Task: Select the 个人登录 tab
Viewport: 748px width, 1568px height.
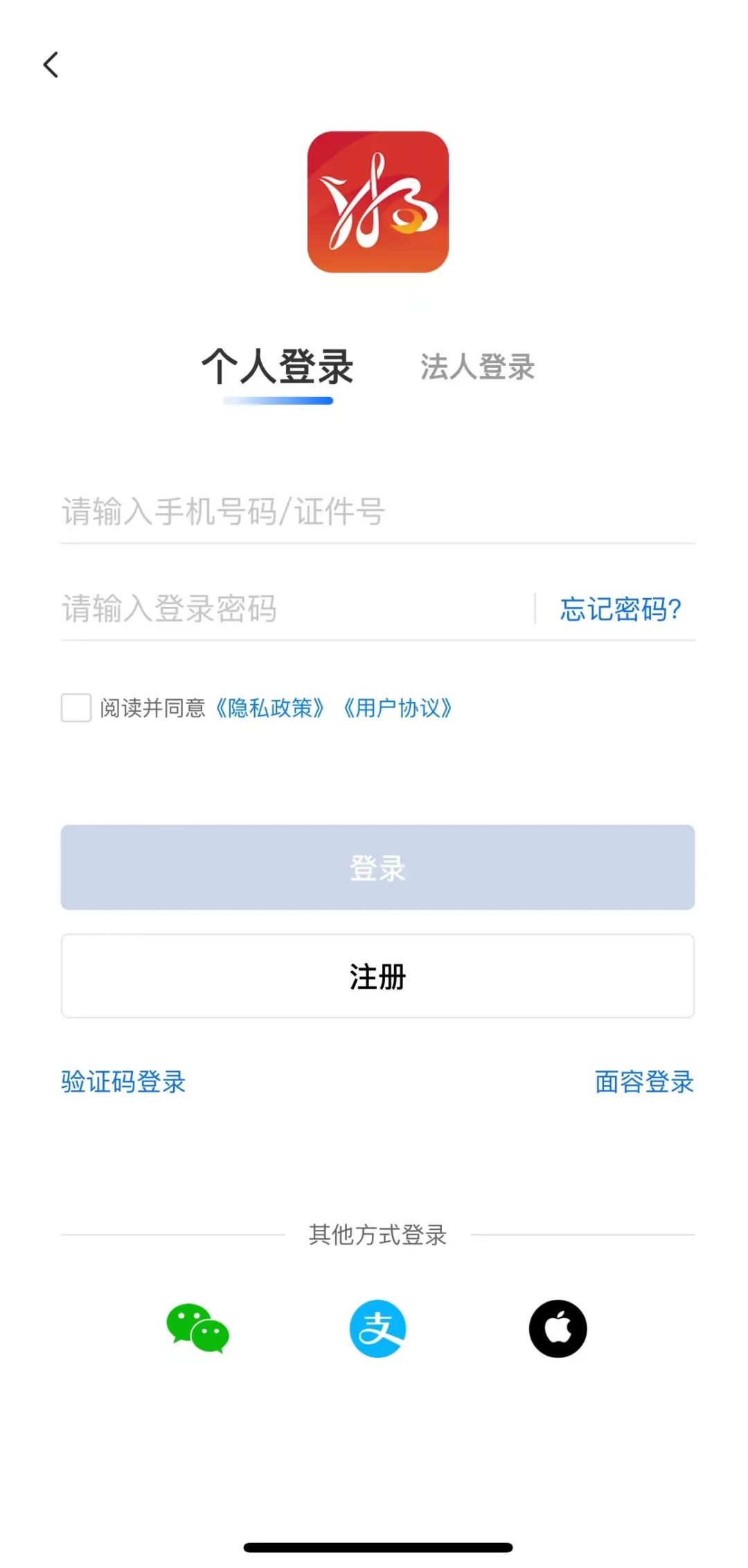Action: click(x=278, y=367)
